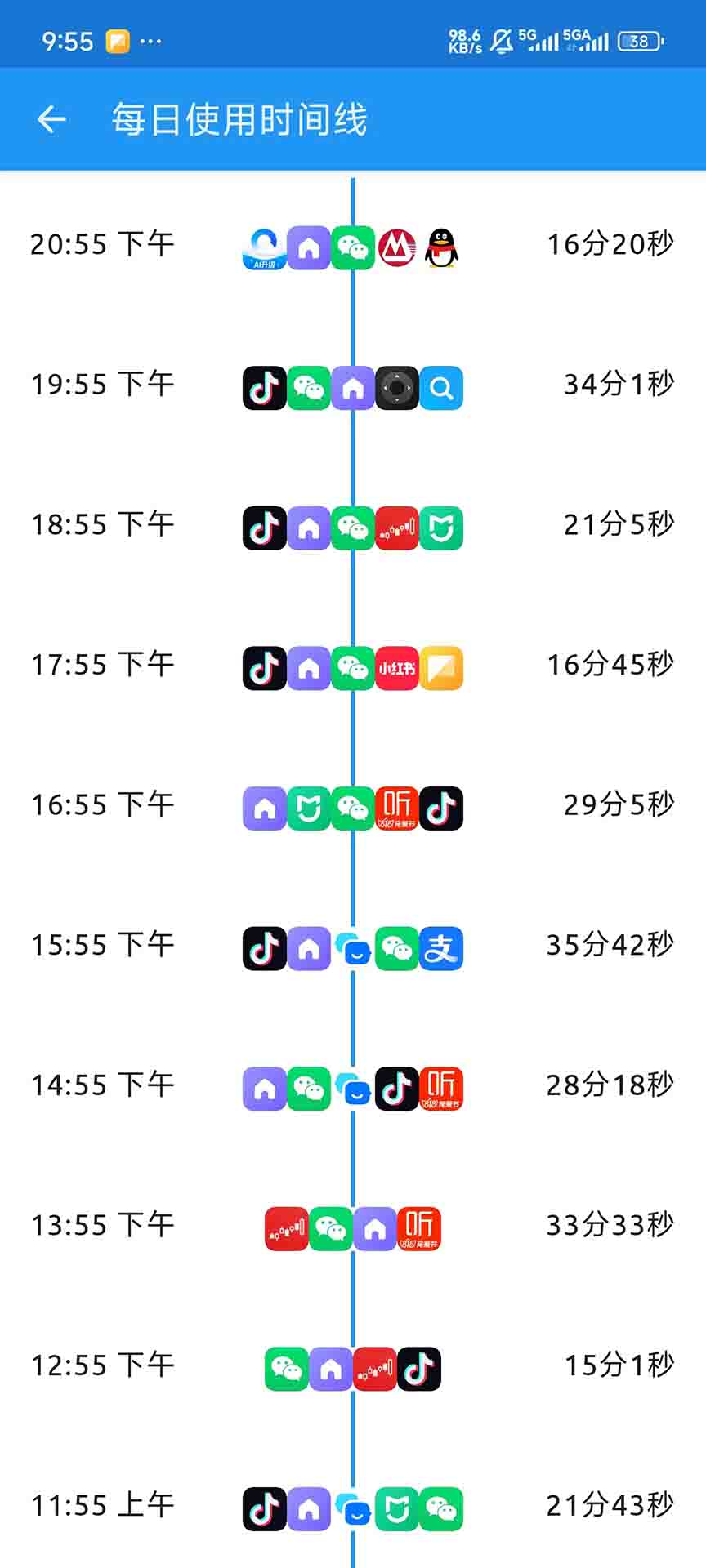This screenshot has height=1568, width=706.
Task: Open the gallery icon at 17:55
Action: [x=440, y=668]
